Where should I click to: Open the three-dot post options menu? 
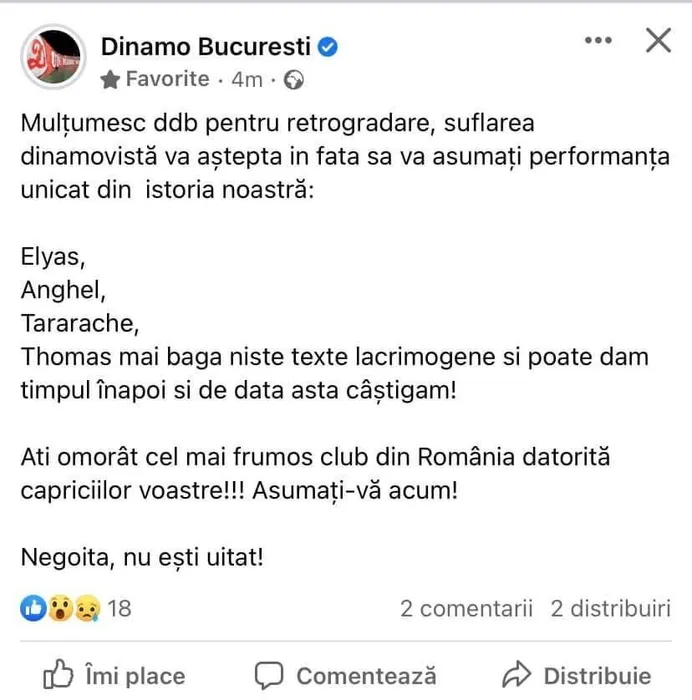point(597,41)
